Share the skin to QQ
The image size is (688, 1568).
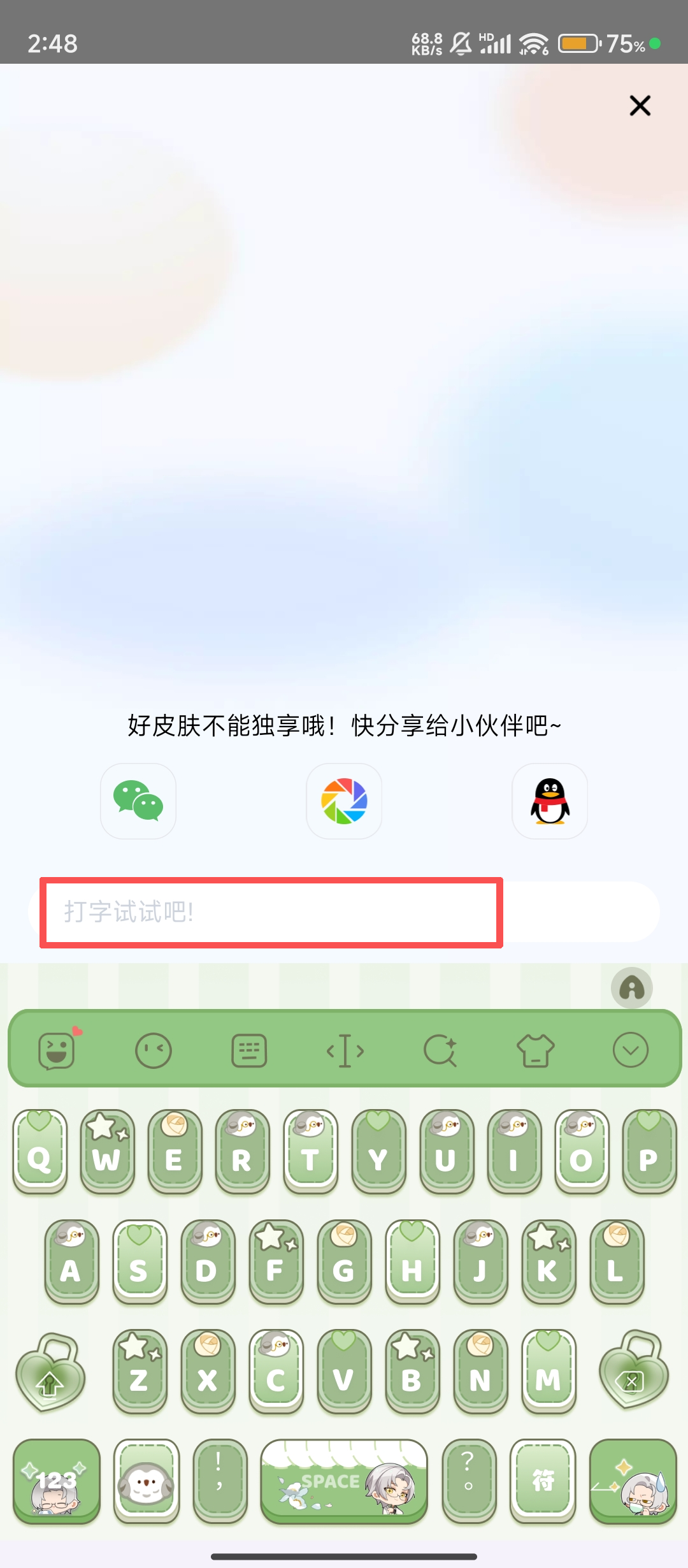[x=550, y=801]
